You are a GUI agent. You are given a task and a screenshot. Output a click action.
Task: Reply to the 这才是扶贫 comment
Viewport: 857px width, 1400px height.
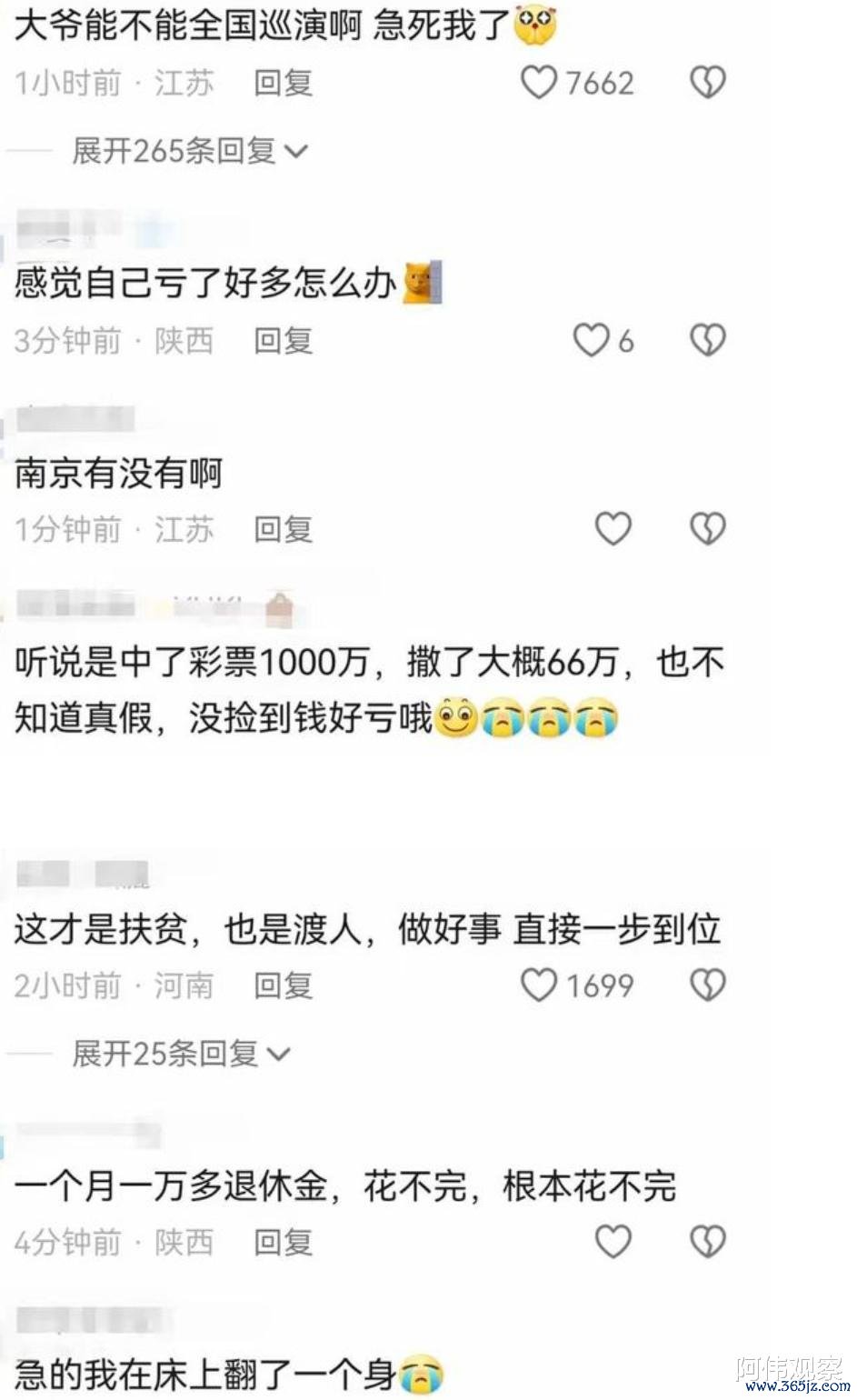click(283, 985)
